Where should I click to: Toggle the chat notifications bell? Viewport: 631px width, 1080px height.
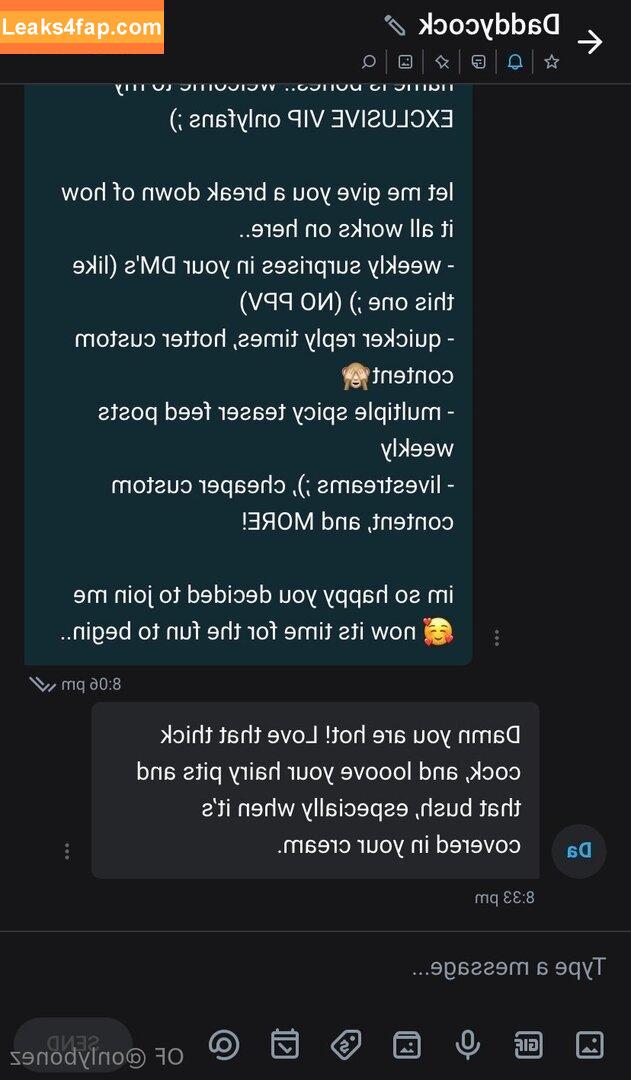click(515, 62)
